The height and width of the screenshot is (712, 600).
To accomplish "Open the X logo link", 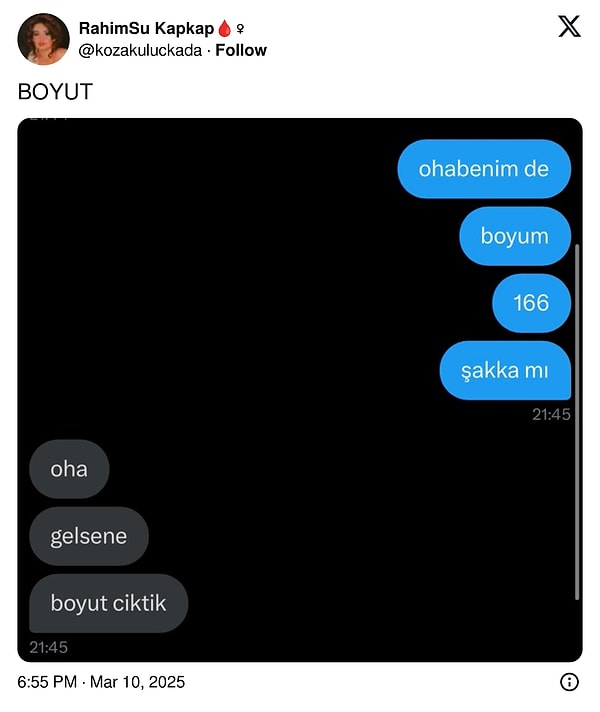I will 569,27.
